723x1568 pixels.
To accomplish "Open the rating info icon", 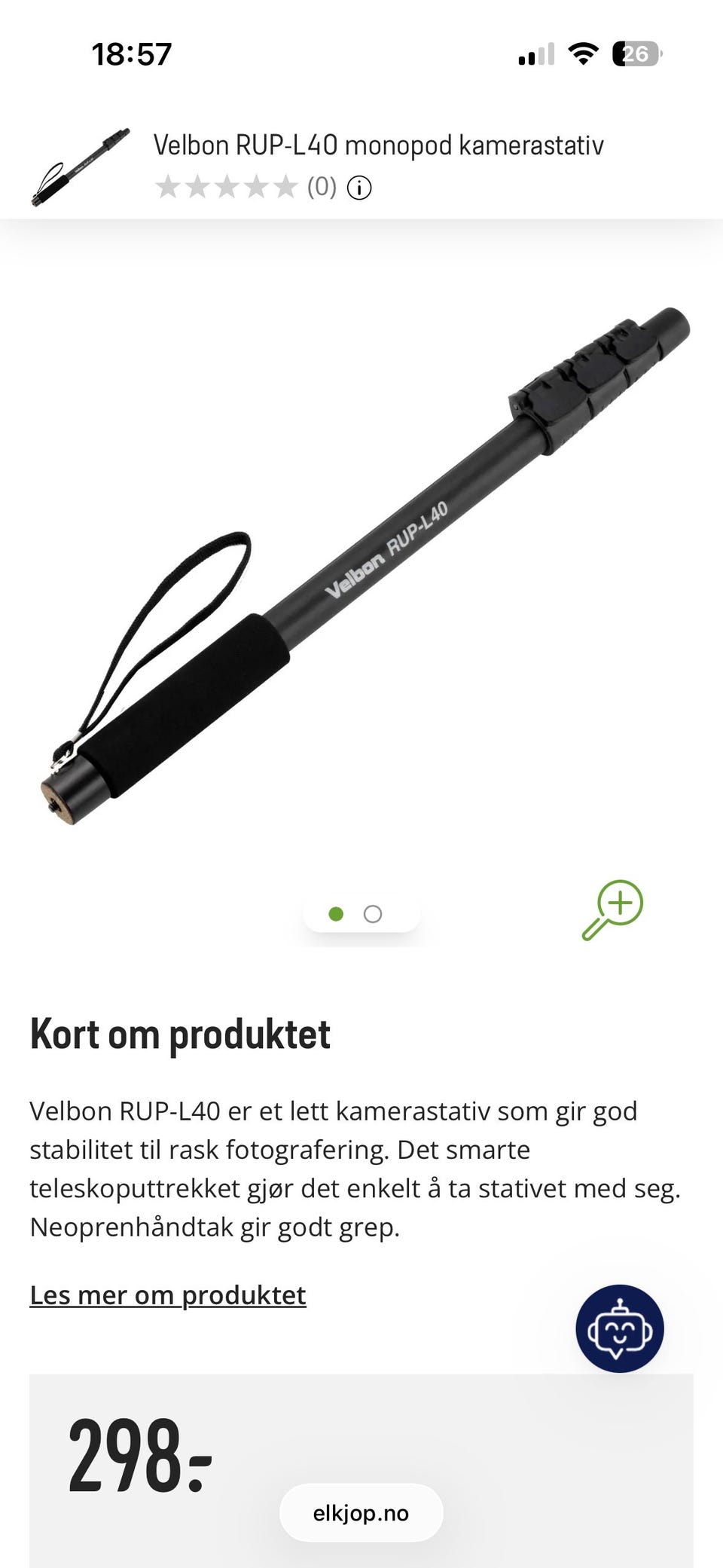I will 359,188.
